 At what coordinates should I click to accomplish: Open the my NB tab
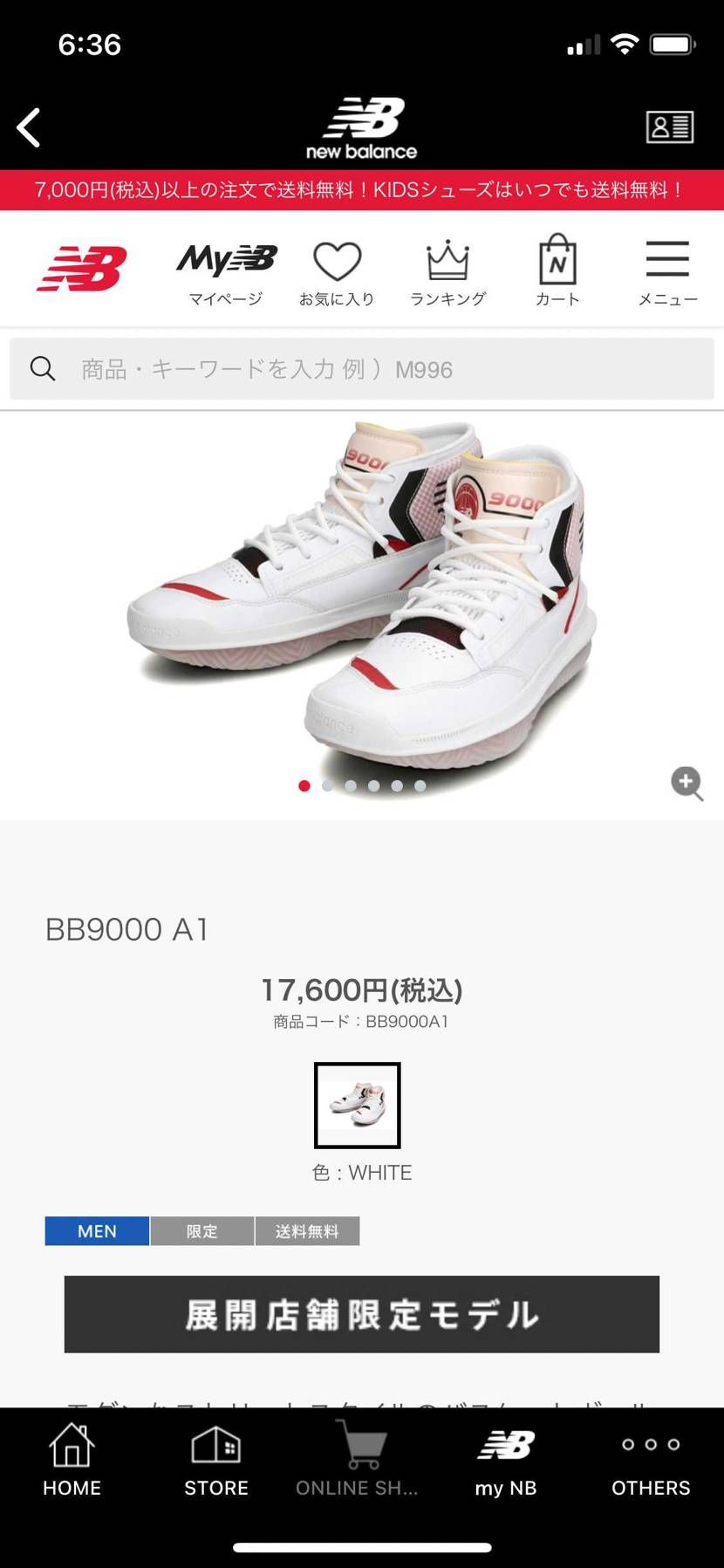506,1460
